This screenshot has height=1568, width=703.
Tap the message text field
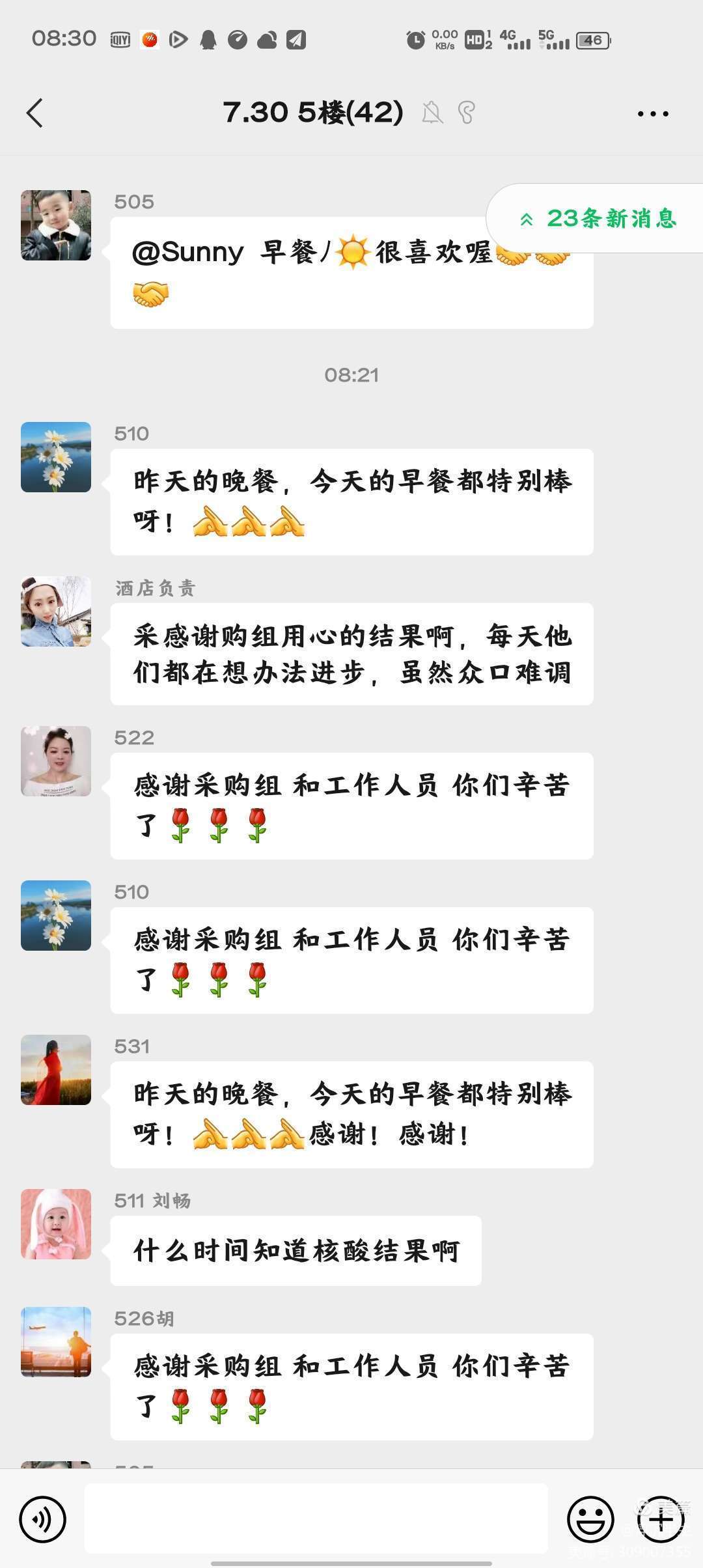click(316, 1519)
